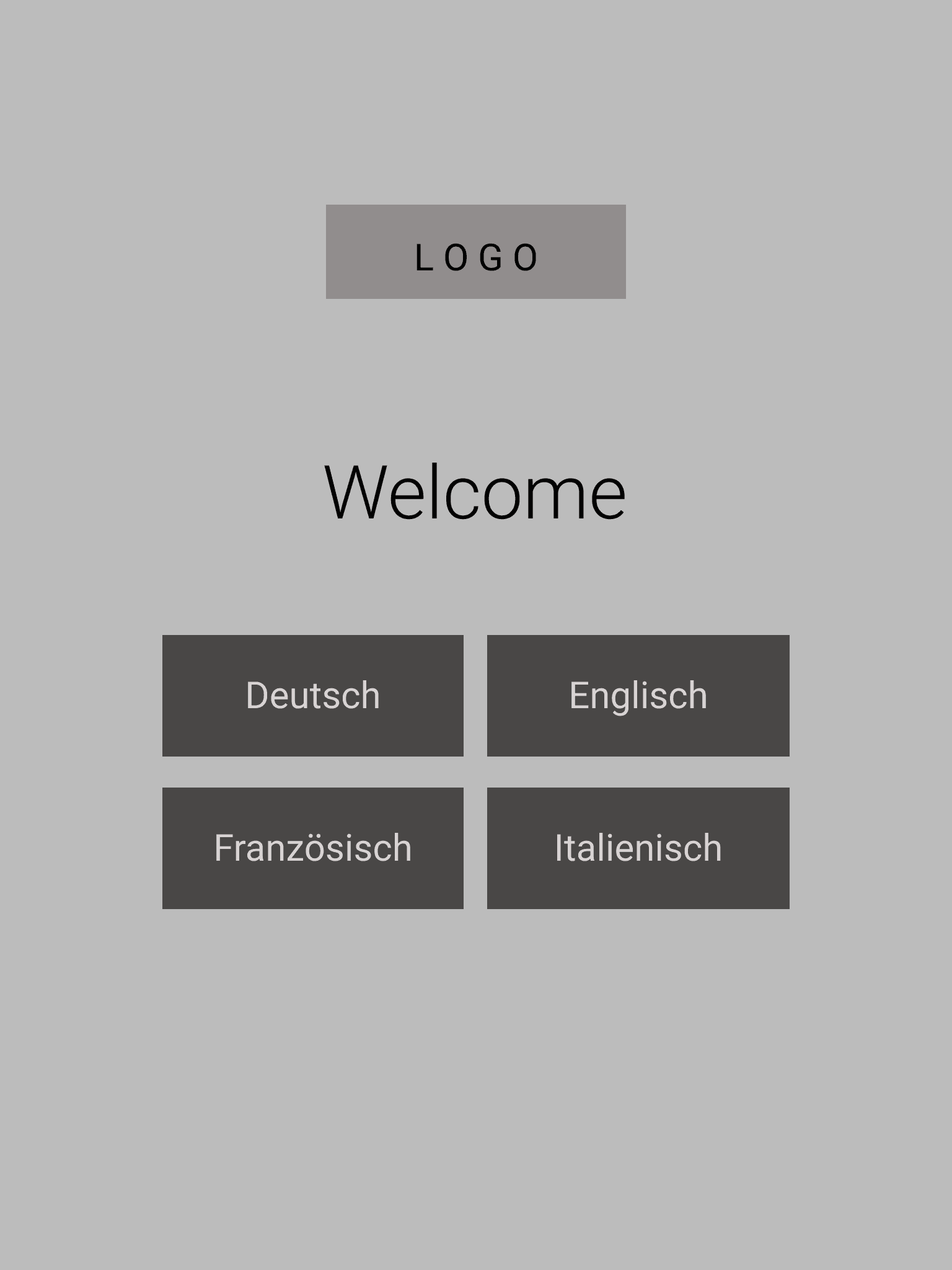
Task: Tap the Französisch button
Action: pos(312,848)
